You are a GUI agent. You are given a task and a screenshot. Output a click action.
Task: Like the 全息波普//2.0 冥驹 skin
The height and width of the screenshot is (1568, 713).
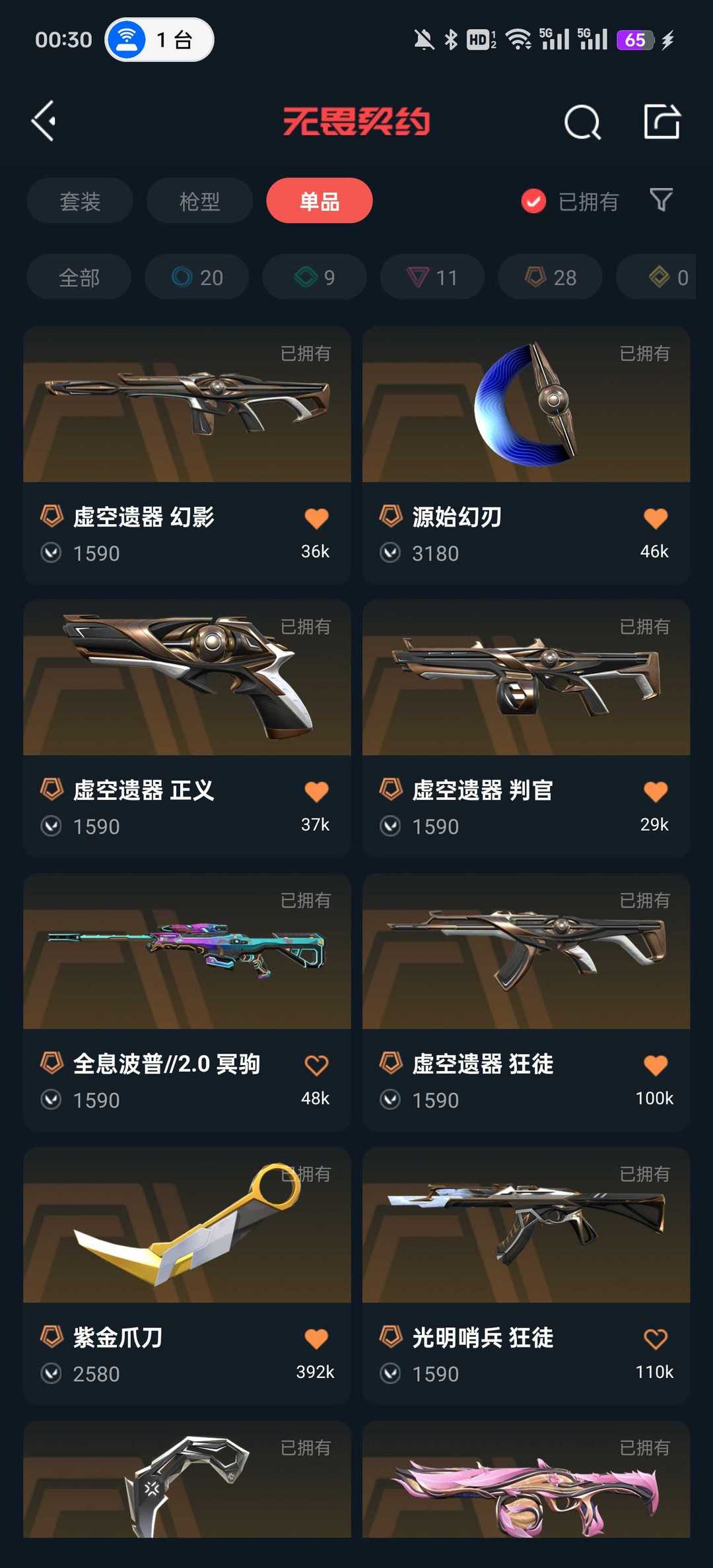pyautogui.click(x=316, y=1065)
